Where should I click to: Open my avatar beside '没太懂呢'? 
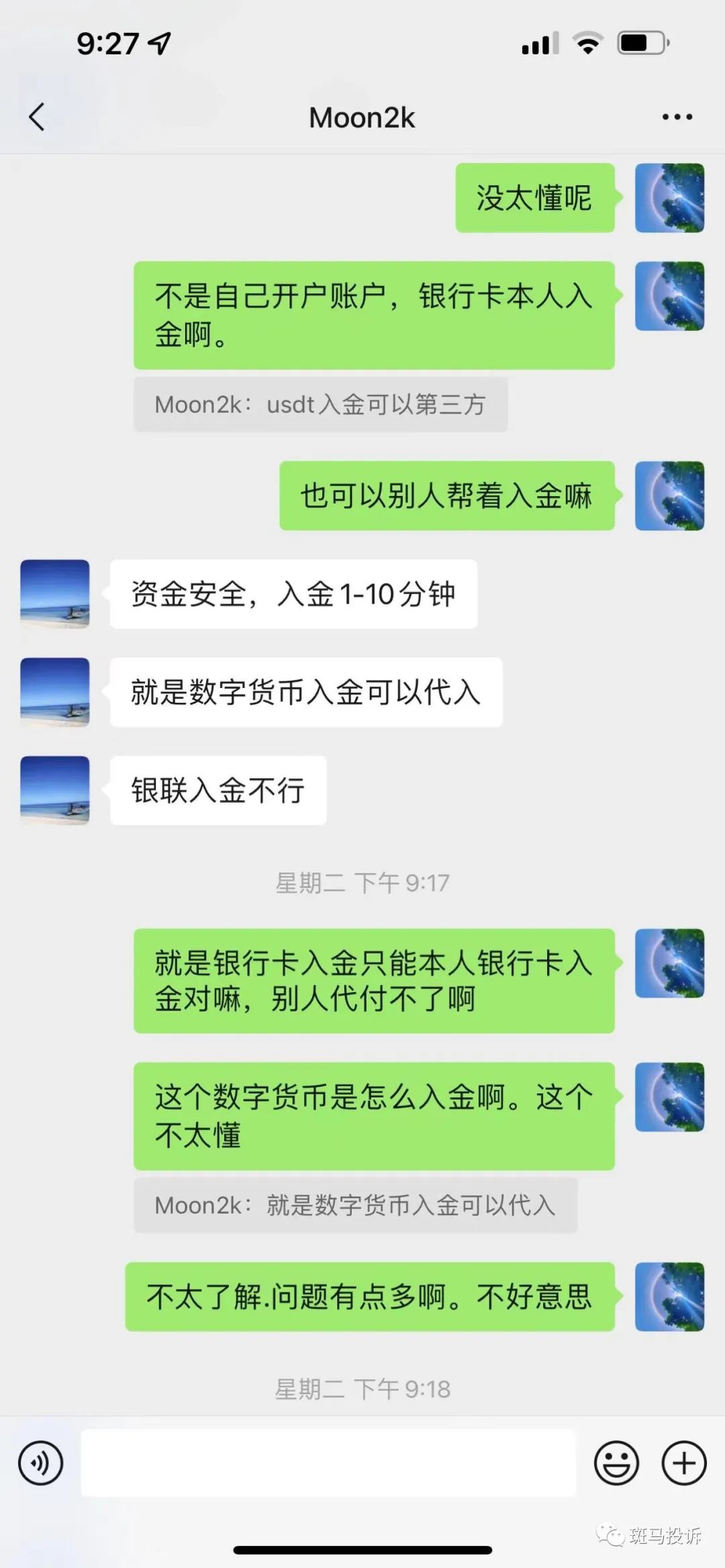click(x=669, y=198)
